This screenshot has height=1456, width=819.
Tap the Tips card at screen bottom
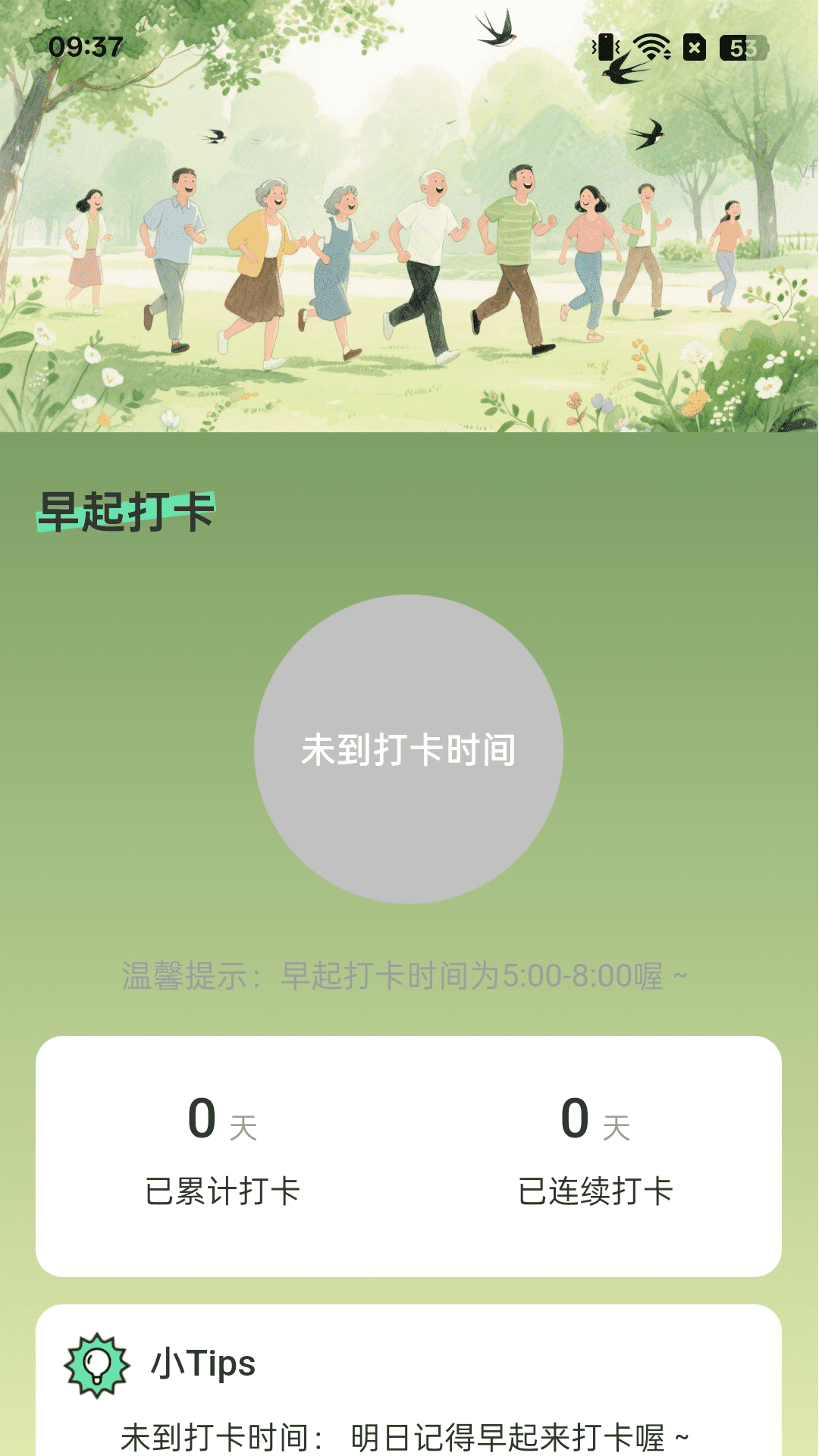(409, 1395)
